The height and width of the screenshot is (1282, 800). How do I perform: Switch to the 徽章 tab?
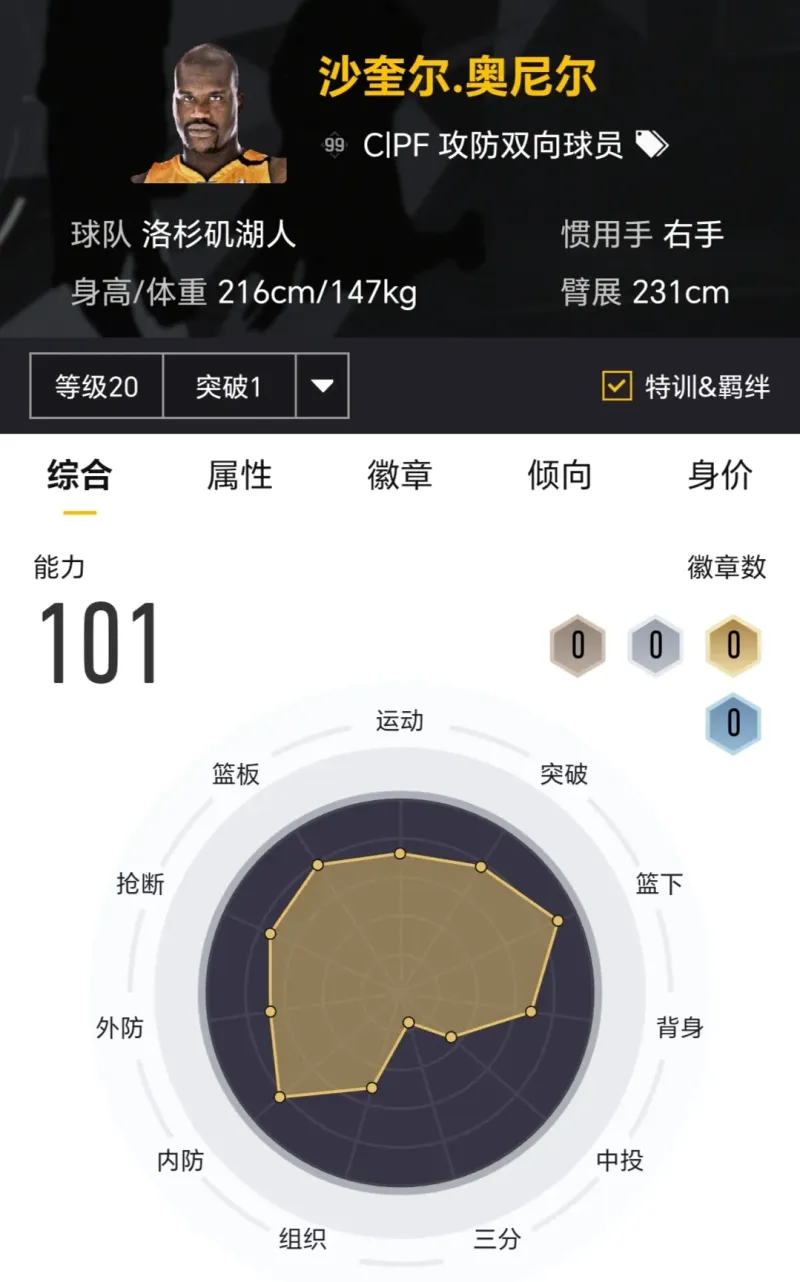click(x=400, y=475)
